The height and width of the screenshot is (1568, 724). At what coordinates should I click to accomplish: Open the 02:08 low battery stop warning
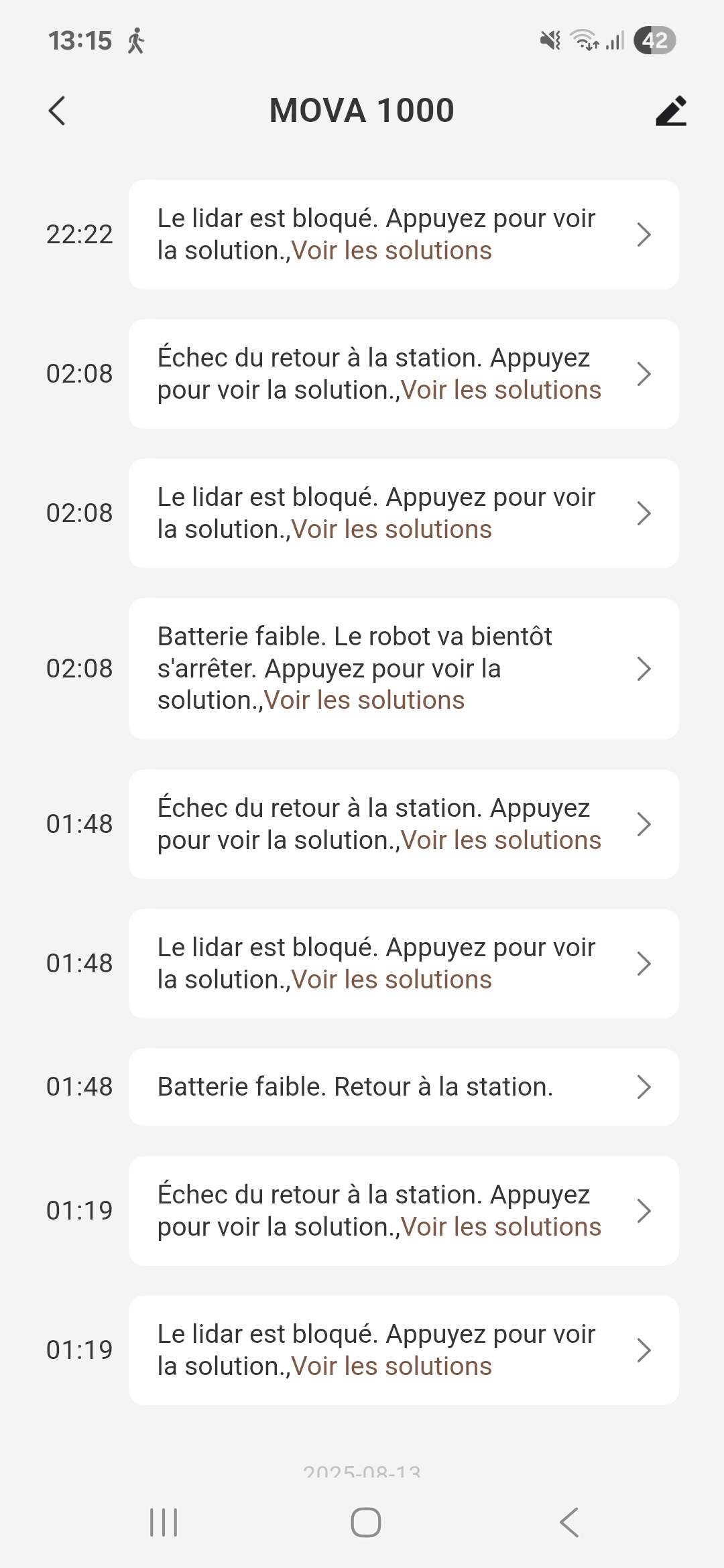pos(404,669)
